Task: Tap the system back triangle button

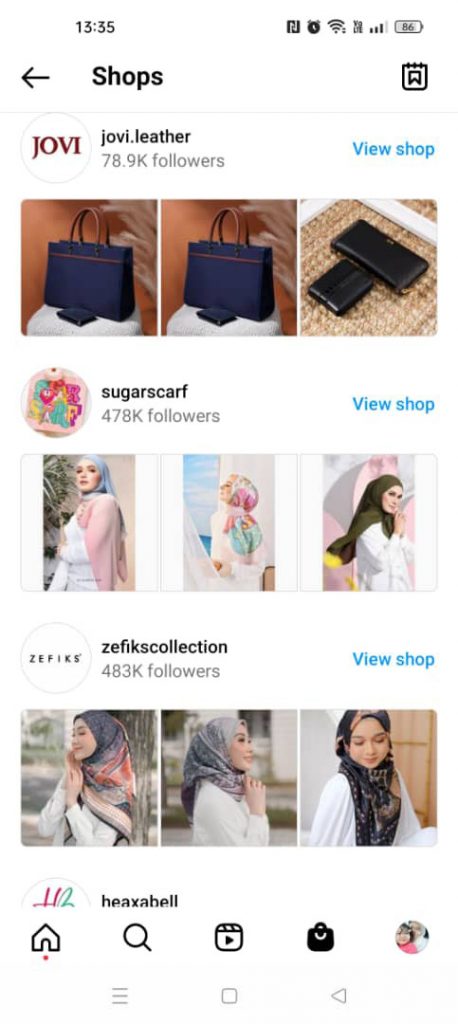Action: click(338, 996)
